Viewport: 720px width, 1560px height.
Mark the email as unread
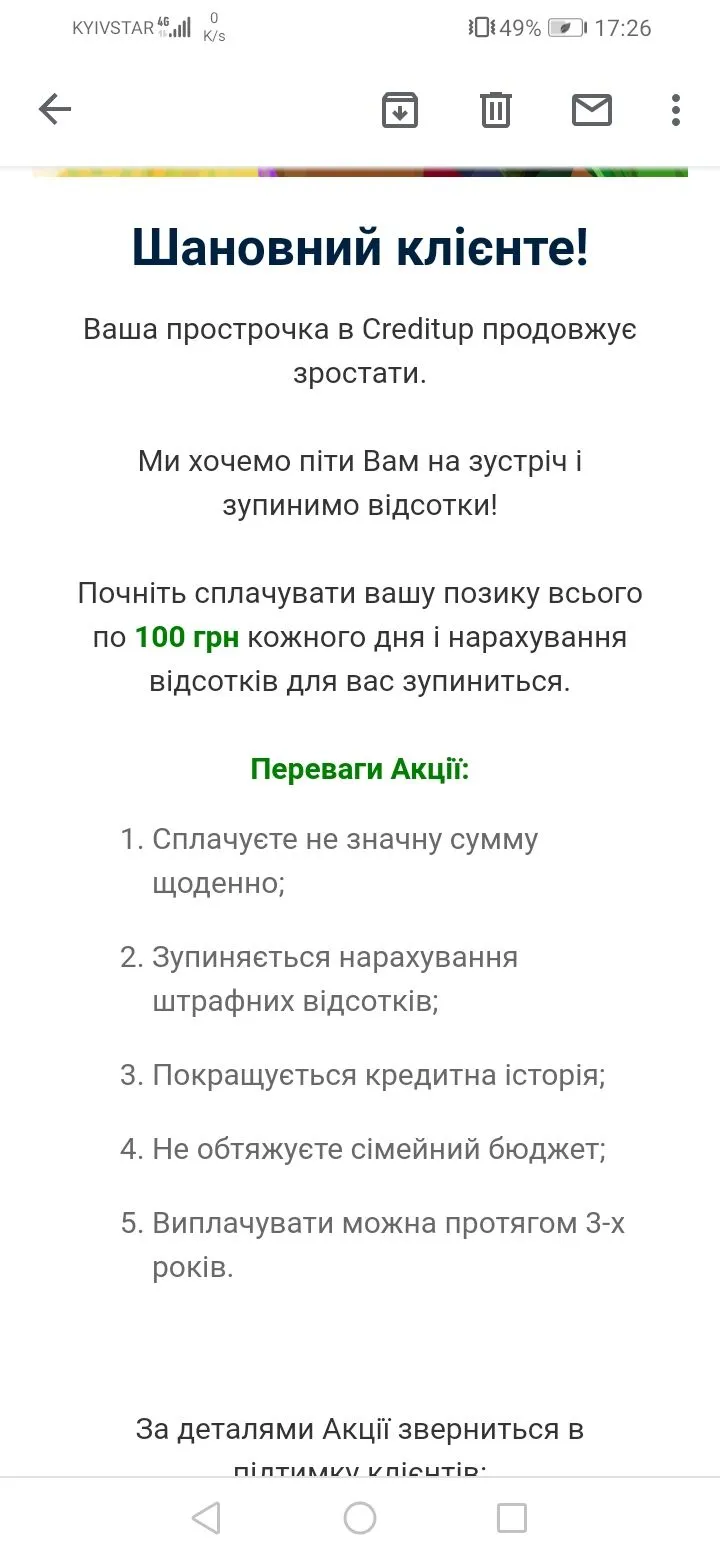(592, 109)
